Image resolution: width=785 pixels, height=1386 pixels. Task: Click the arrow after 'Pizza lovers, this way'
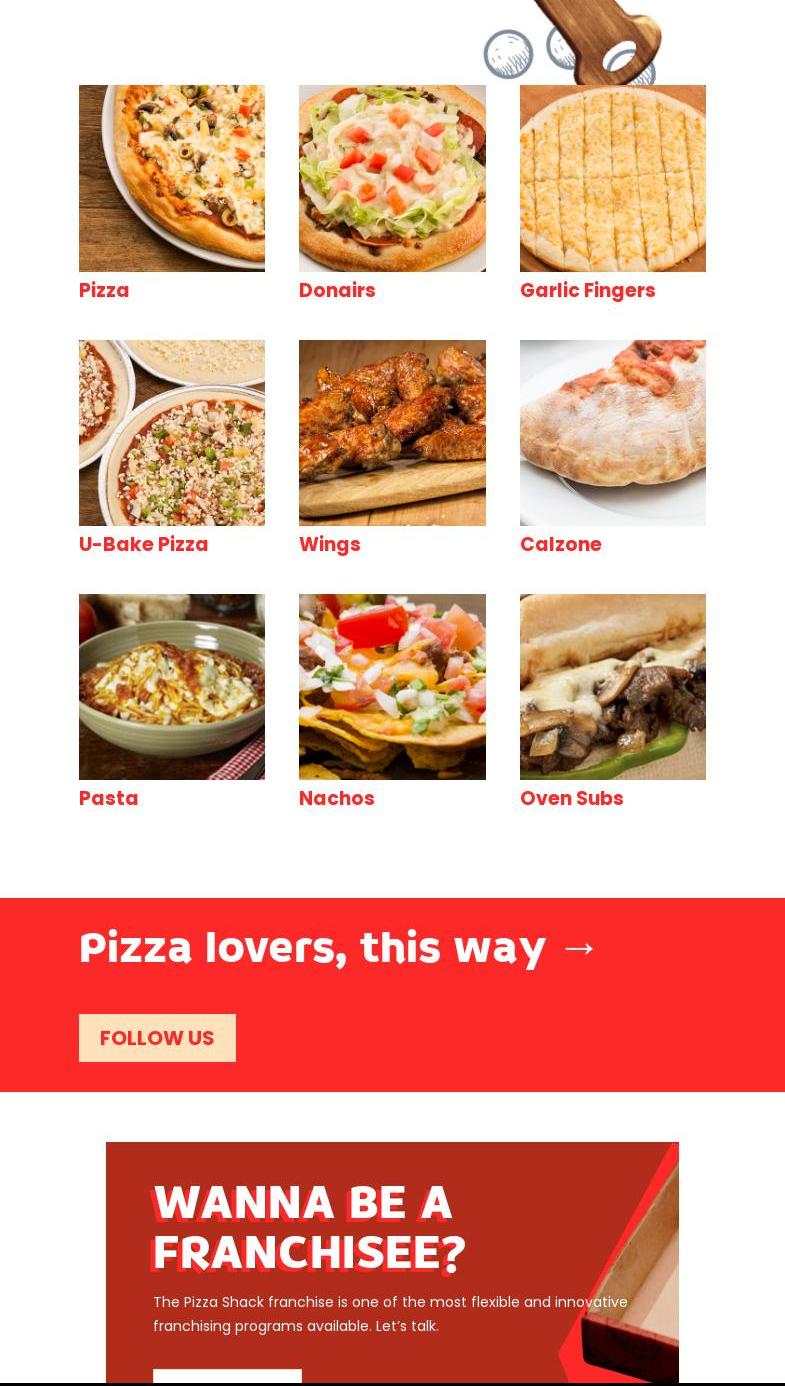tap(578, 947)
